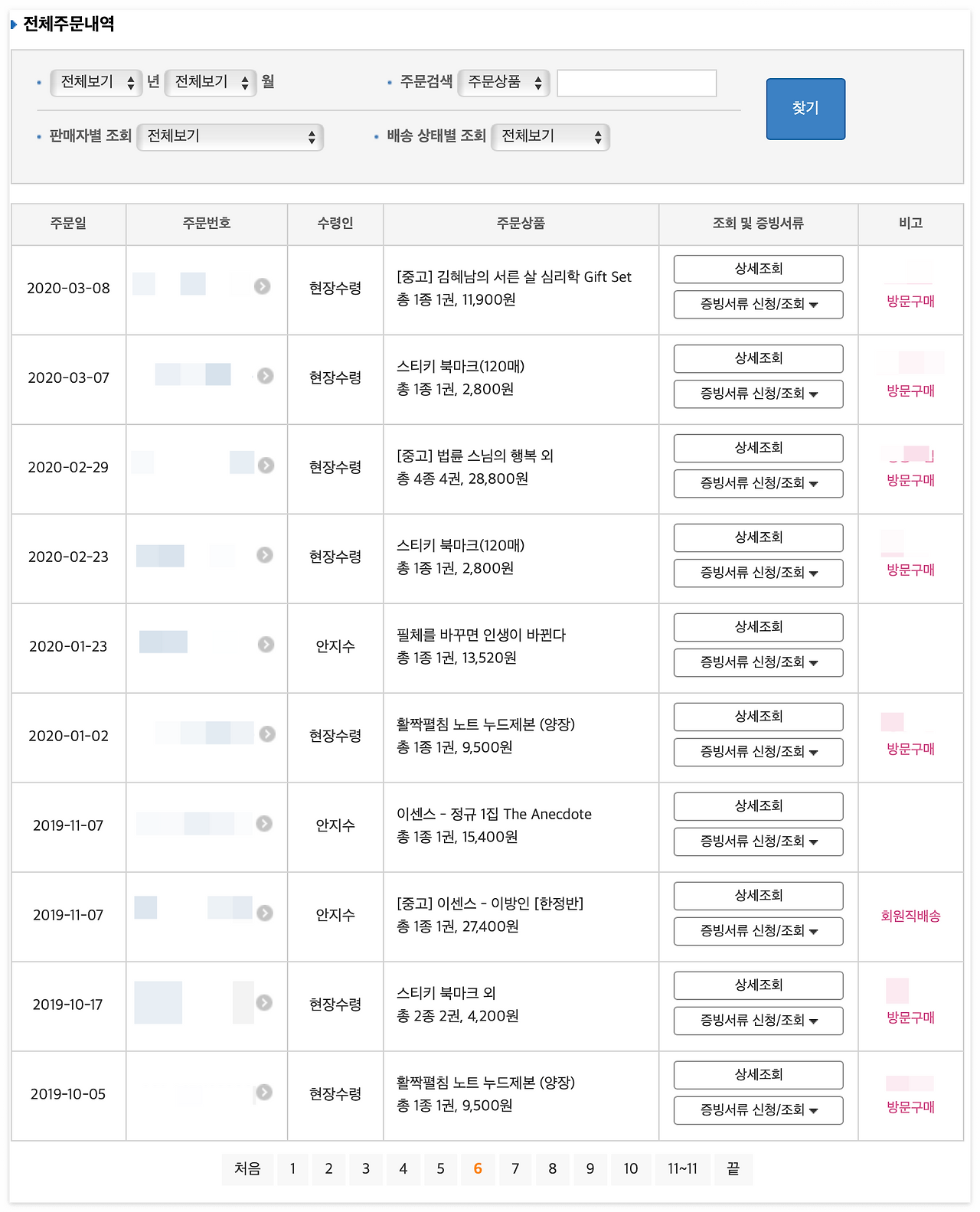Expand 증빙서류 신청/조회 for the Gift Set order
The image size is (980, 1212).
tap(757, 305)
